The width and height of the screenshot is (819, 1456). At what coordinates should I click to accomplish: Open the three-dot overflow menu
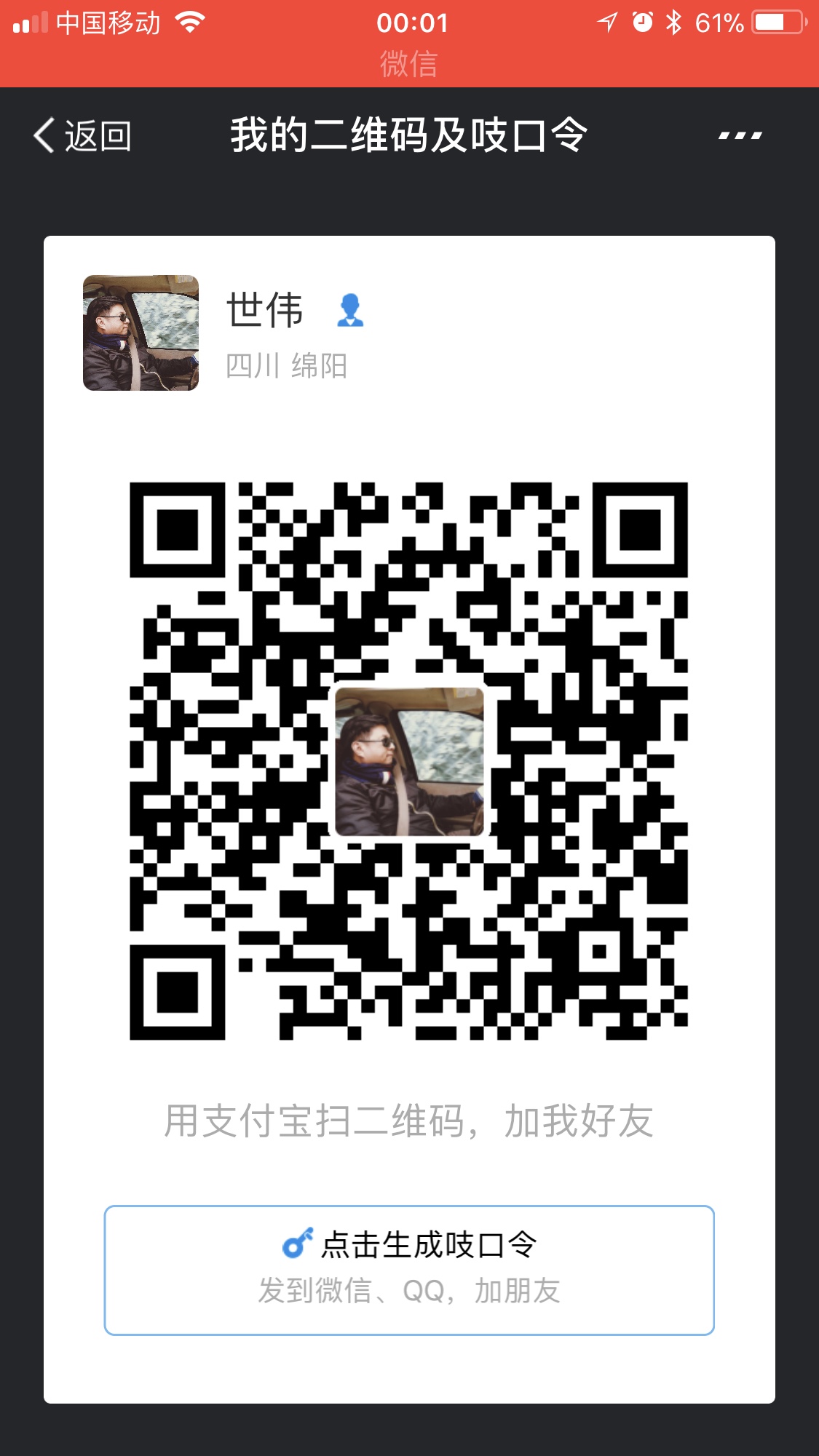(x=740, y=136)
